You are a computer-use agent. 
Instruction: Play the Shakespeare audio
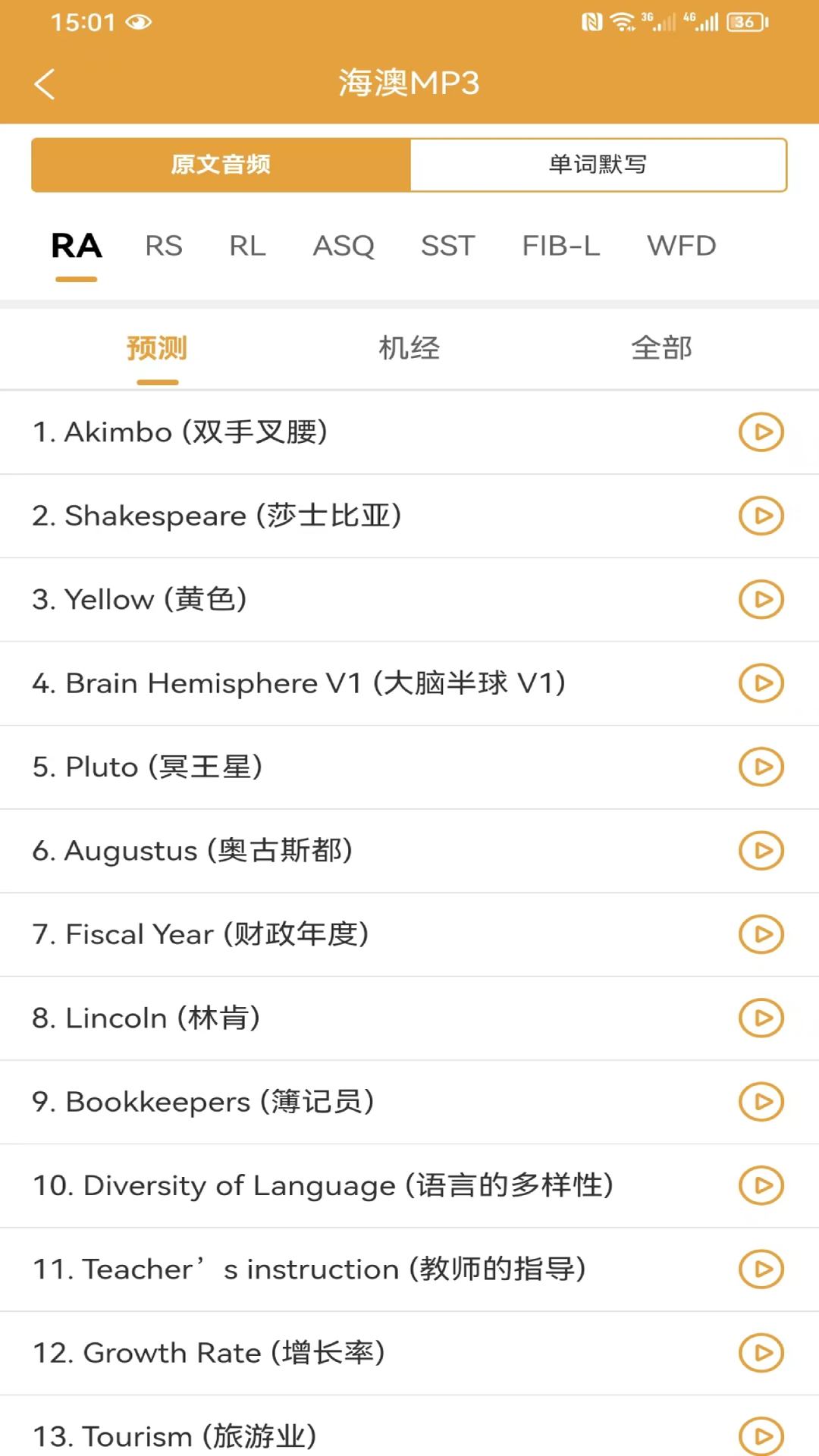(x=761, y=516)
